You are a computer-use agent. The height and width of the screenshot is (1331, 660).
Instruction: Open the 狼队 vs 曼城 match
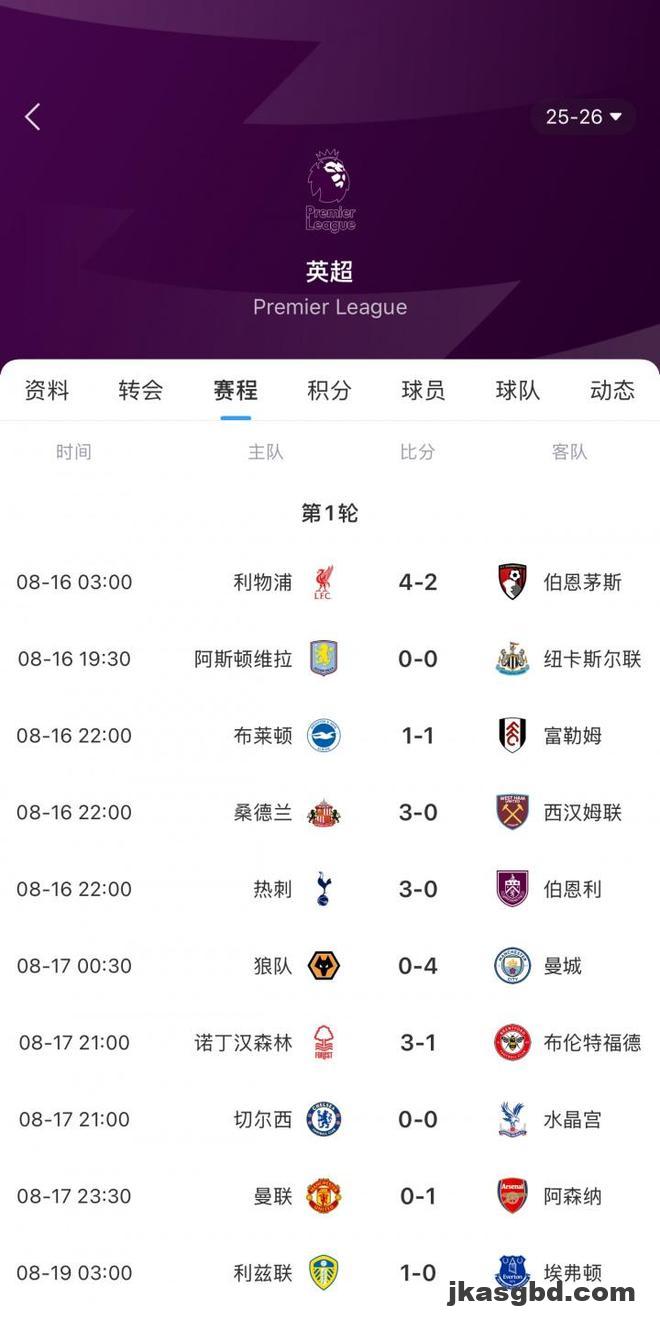click(418, 966)
